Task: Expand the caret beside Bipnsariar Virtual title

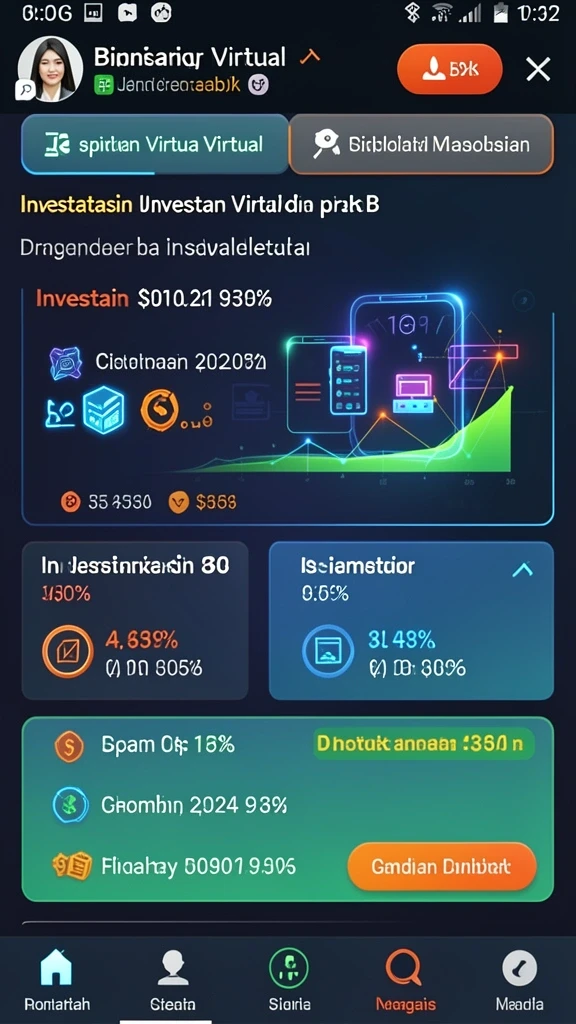Action: pyautogui.click(x=310, y=57)
